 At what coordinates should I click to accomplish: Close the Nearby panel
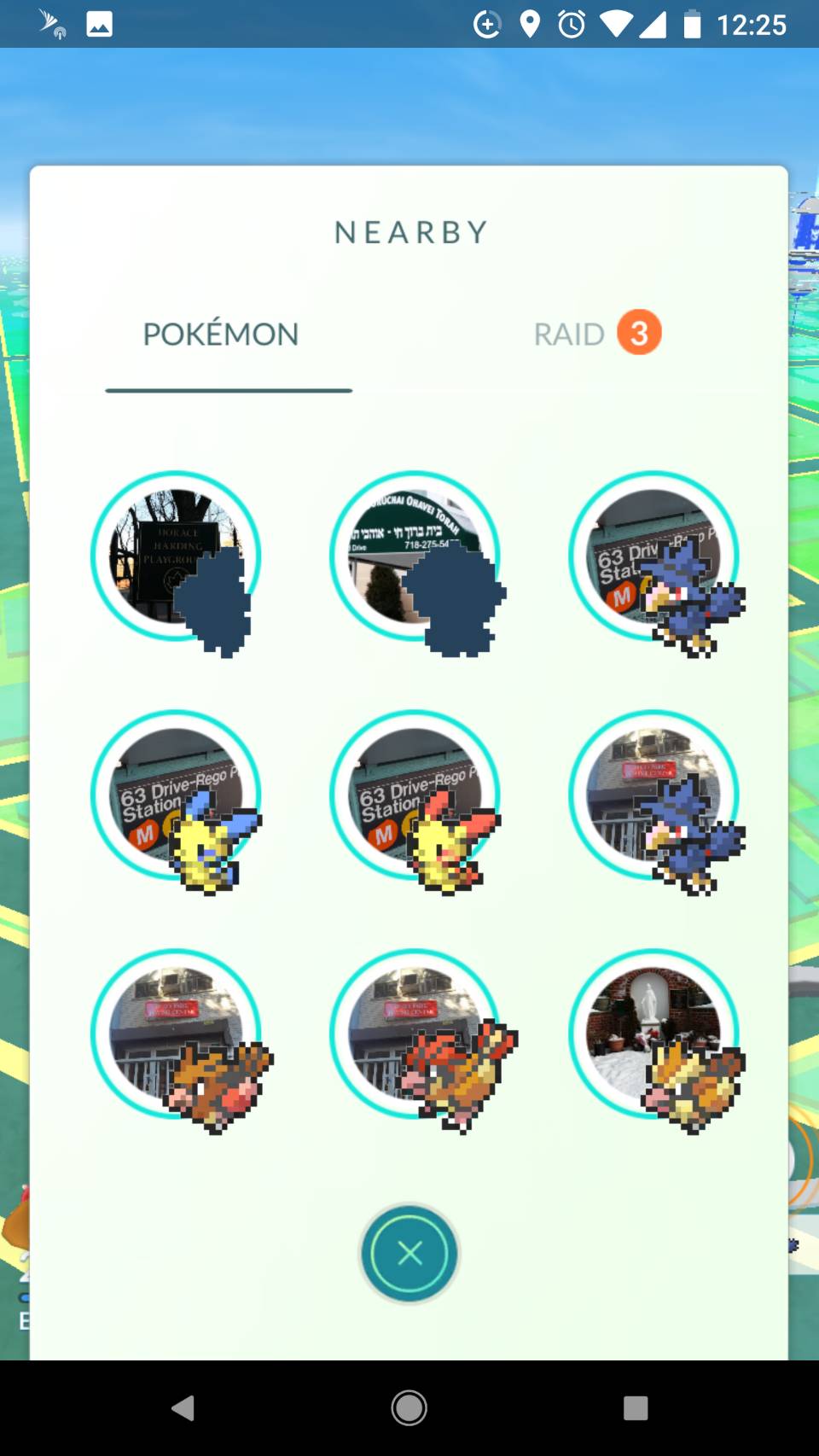tap(409, 1253)
